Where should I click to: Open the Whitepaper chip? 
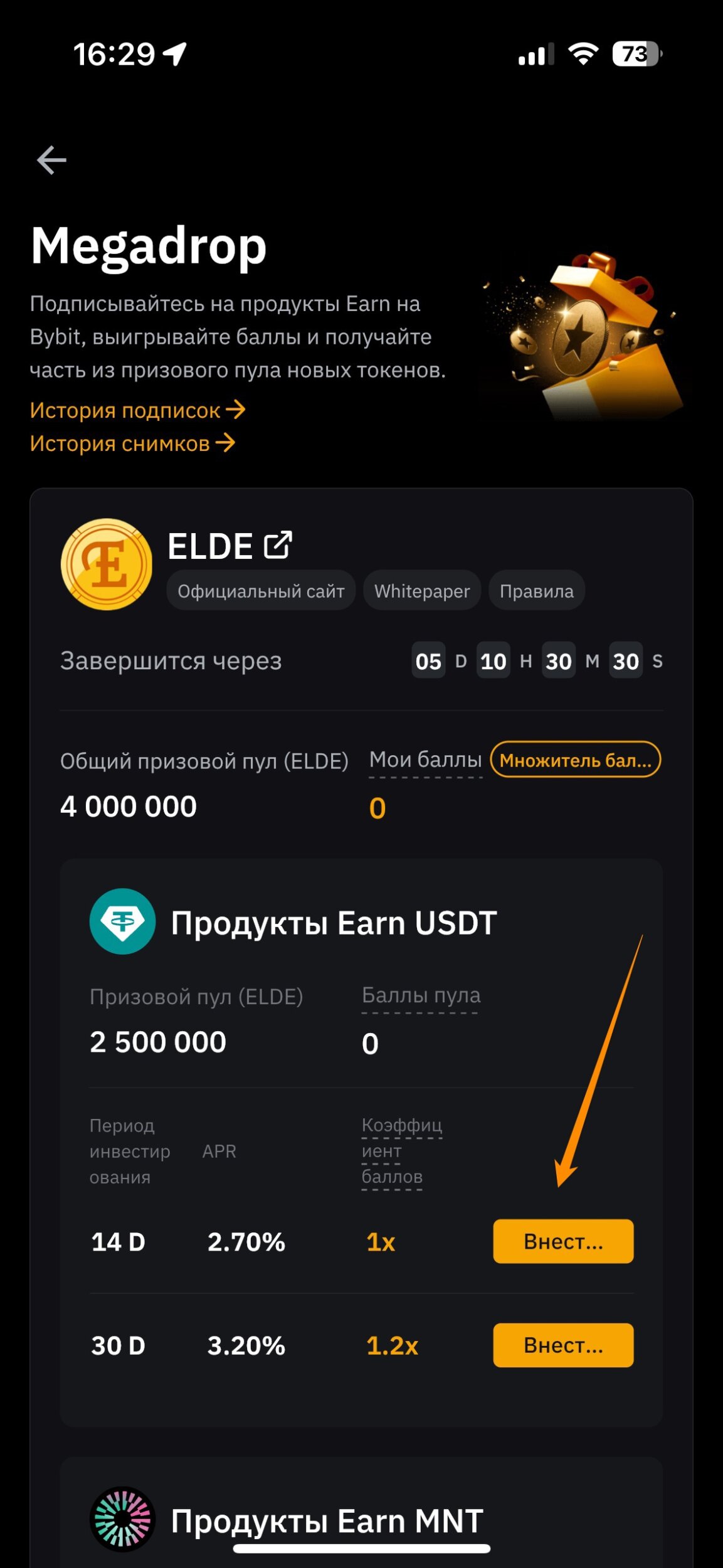[422, 591]
